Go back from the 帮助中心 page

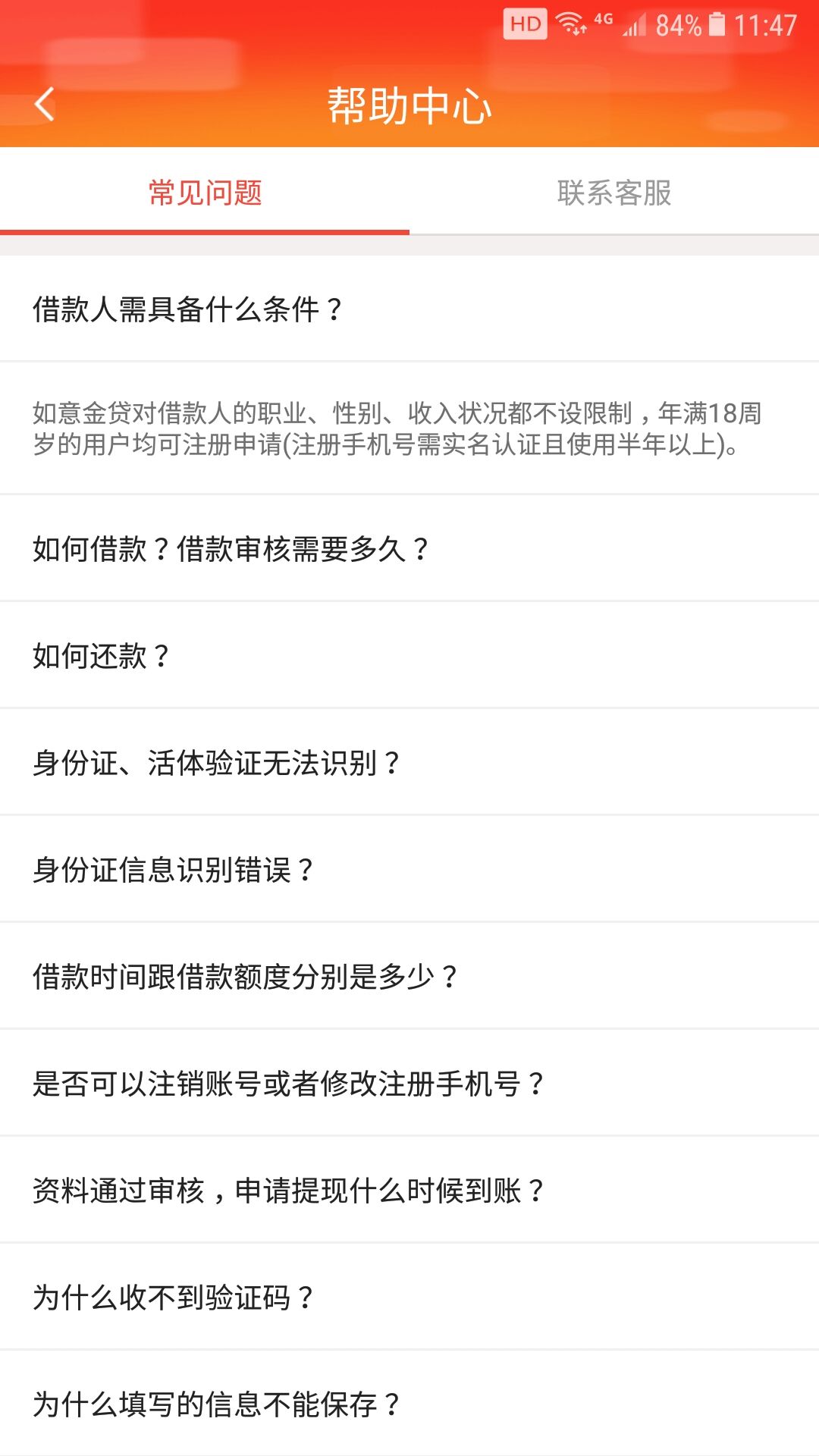tap(45, 105)
